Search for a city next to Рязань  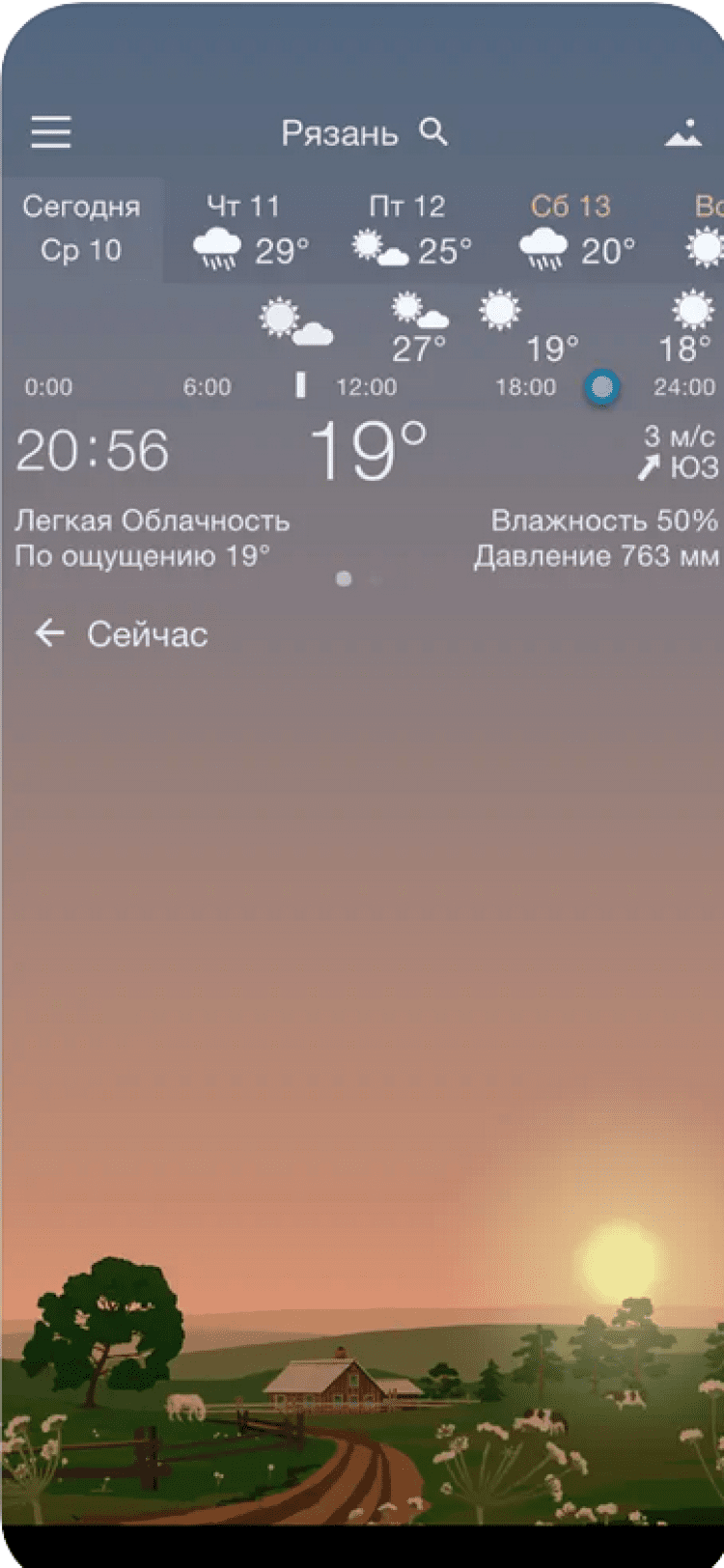(434, 131)
